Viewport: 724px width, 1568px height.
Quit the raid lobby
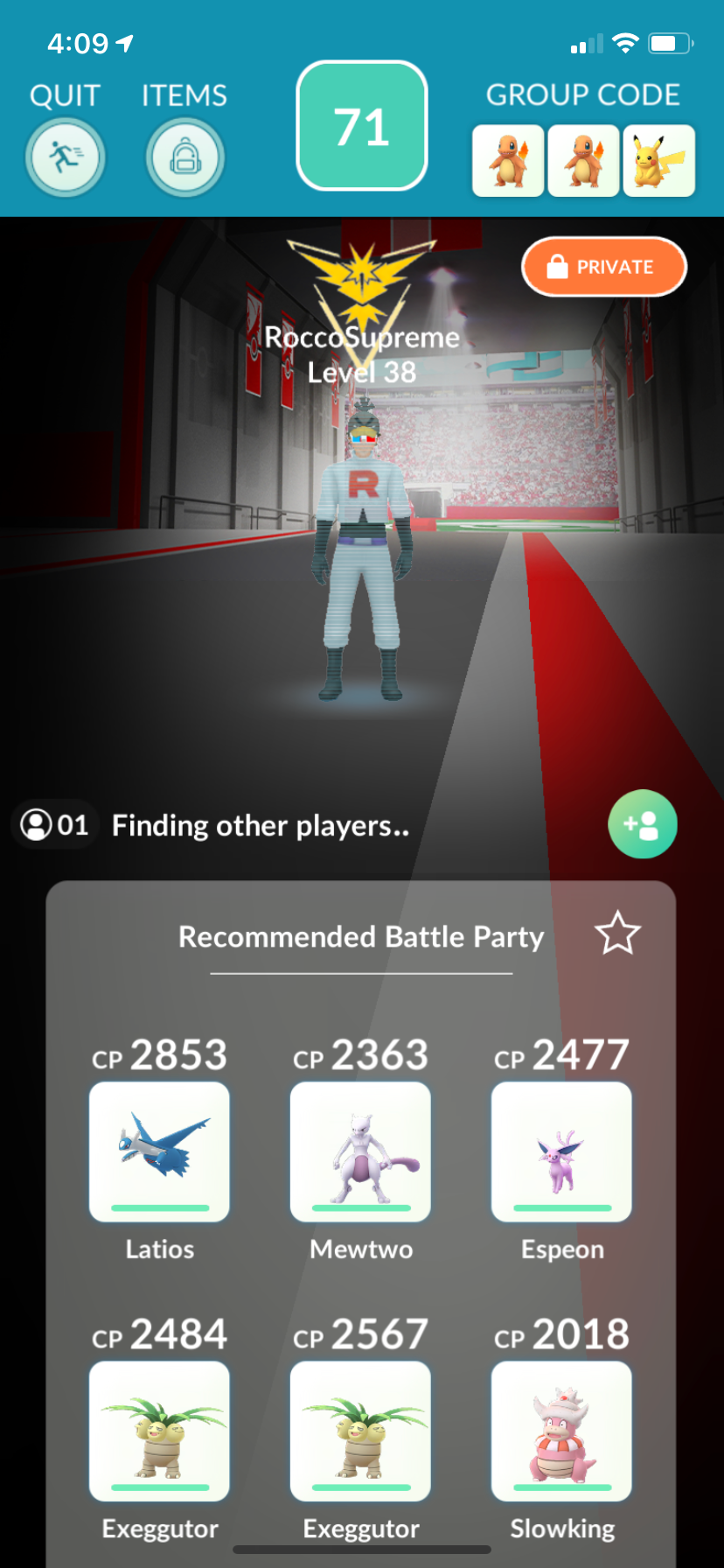click(x=65, y=157)
